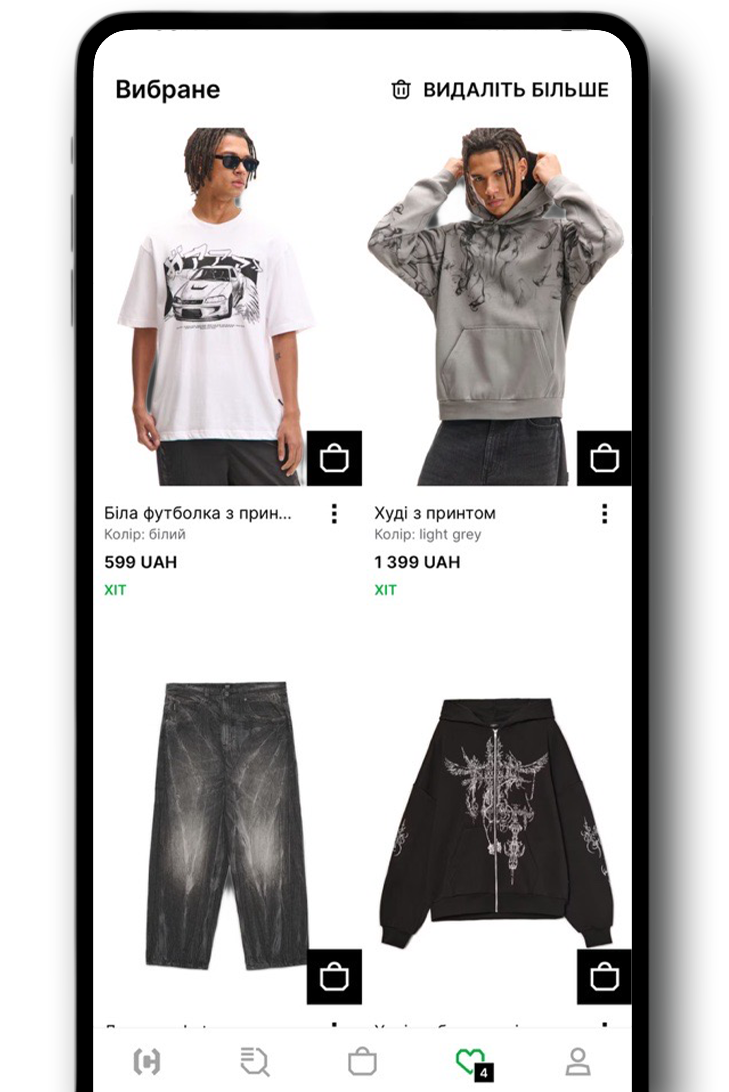The height and width of the screenshot is (1092, 729).
Task: Open options menu for Худі з принтом
Action: [x=604, y=514]
